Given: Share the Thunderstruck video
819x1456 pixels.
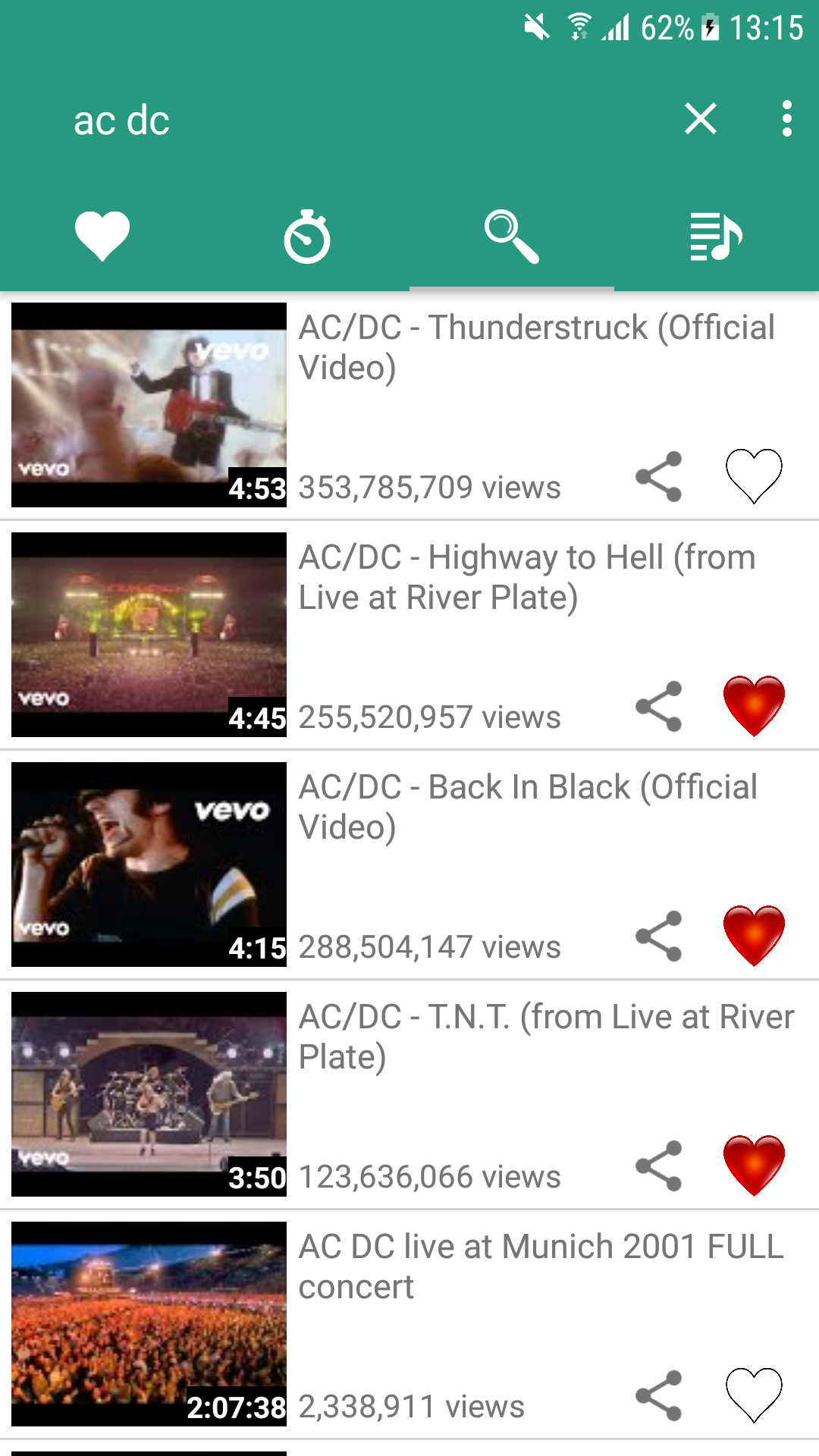Looking at the screenshot, I should [659, 477].
